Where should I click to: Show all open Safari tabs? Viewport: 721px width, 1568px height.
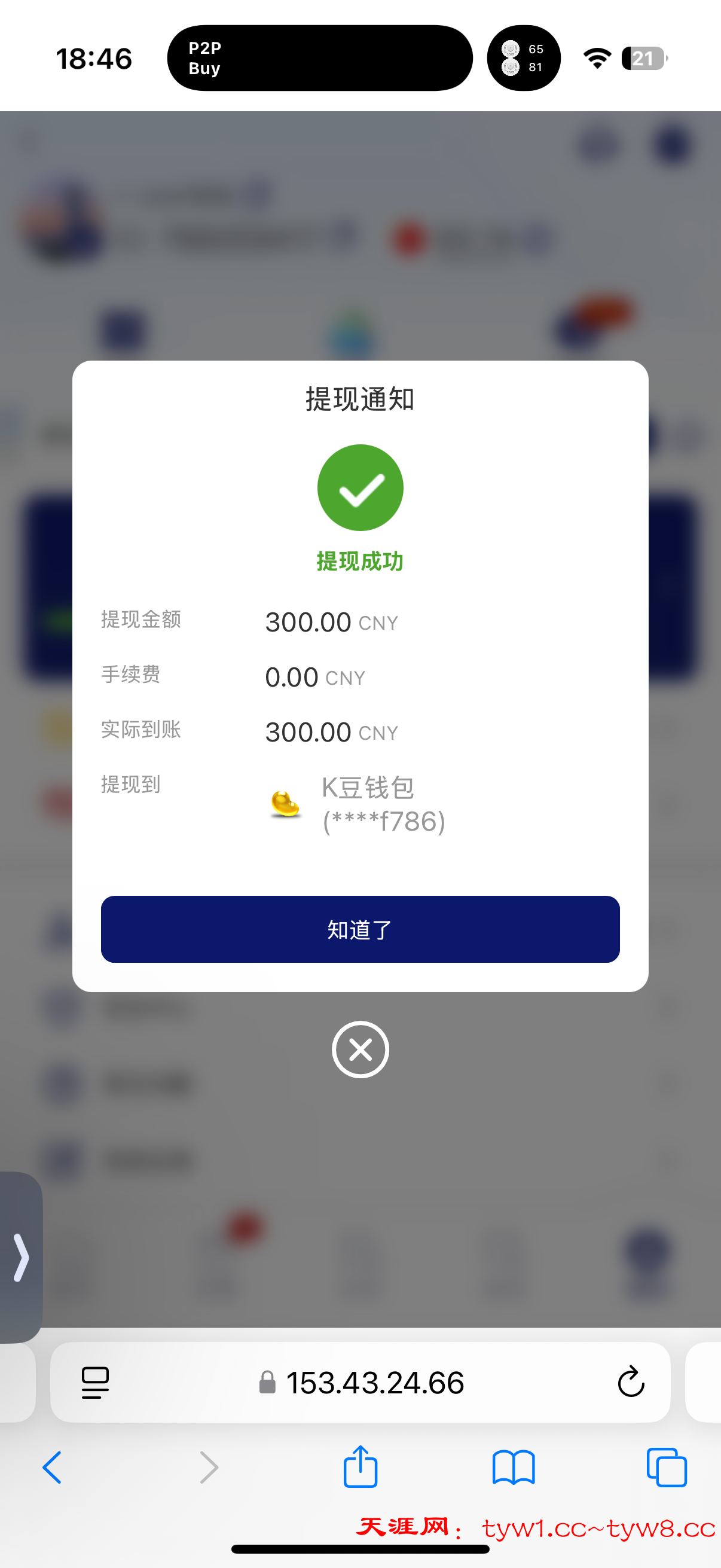point(667,1468)
